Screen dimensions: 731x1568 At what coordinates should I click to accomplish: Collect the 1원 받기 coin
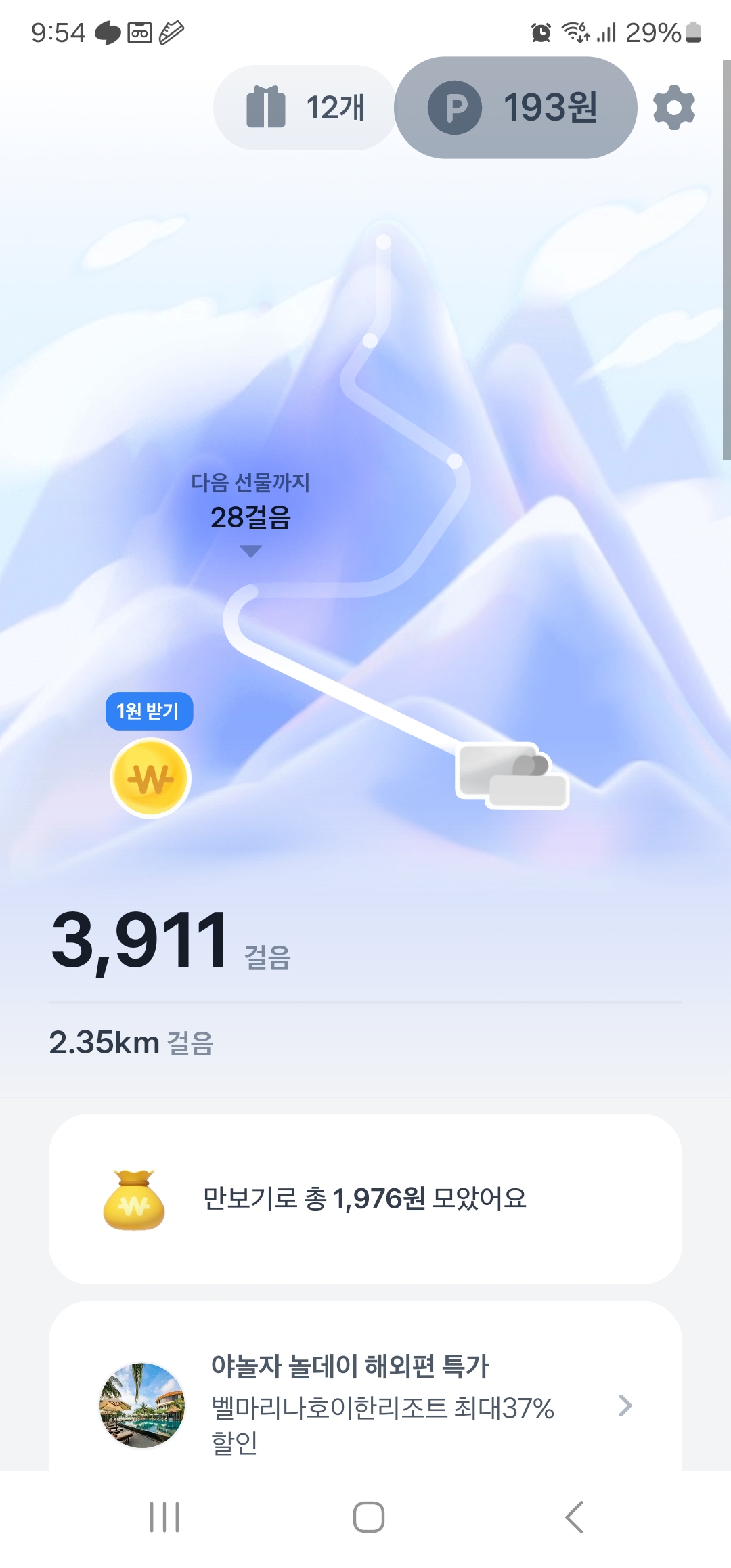pos(150,778)
